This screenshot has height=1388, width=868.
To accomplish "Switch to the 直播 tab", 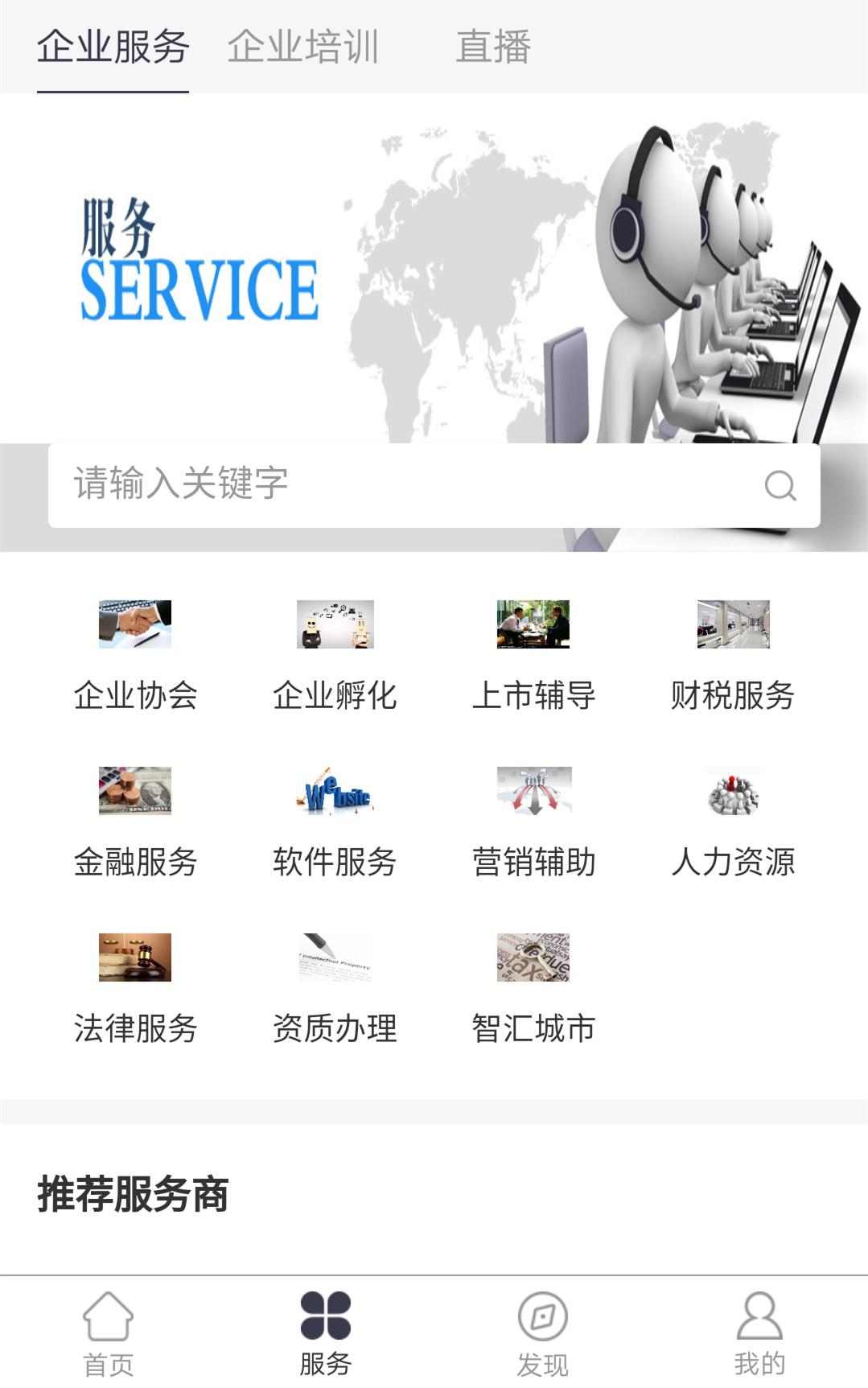I will click(493, 47).
